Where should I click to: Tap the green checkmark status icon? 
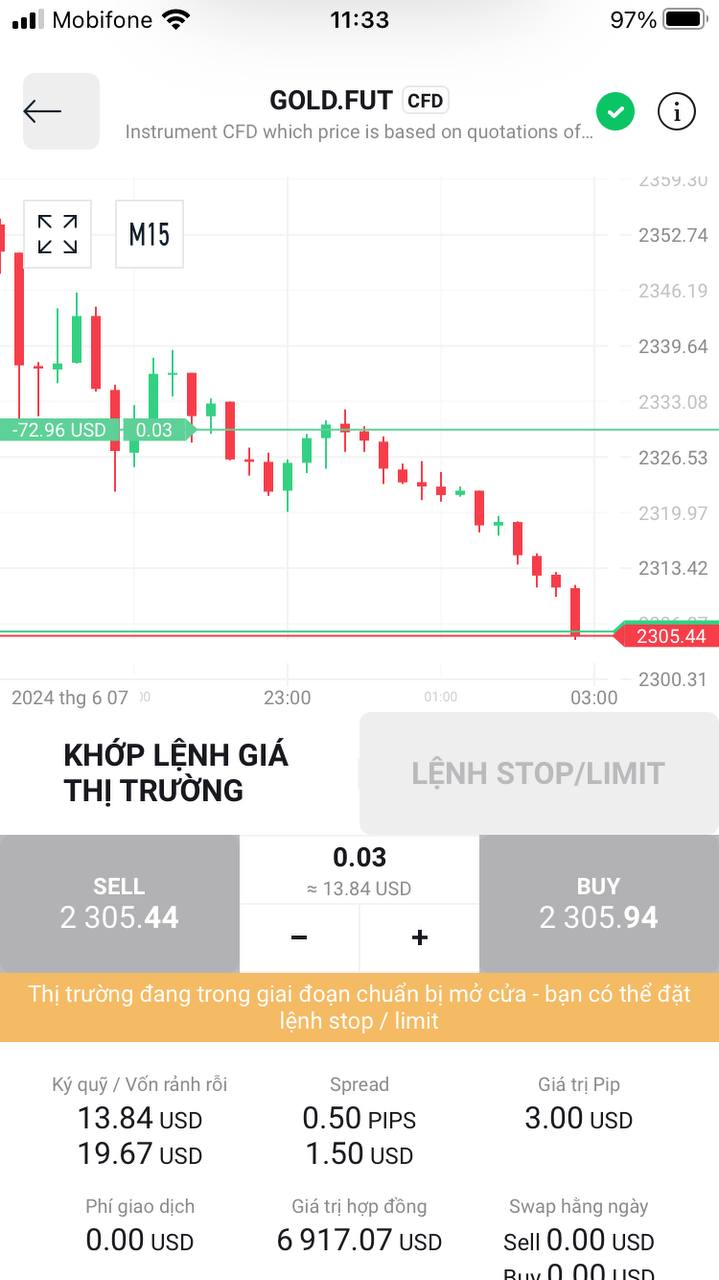pos(615,111)
